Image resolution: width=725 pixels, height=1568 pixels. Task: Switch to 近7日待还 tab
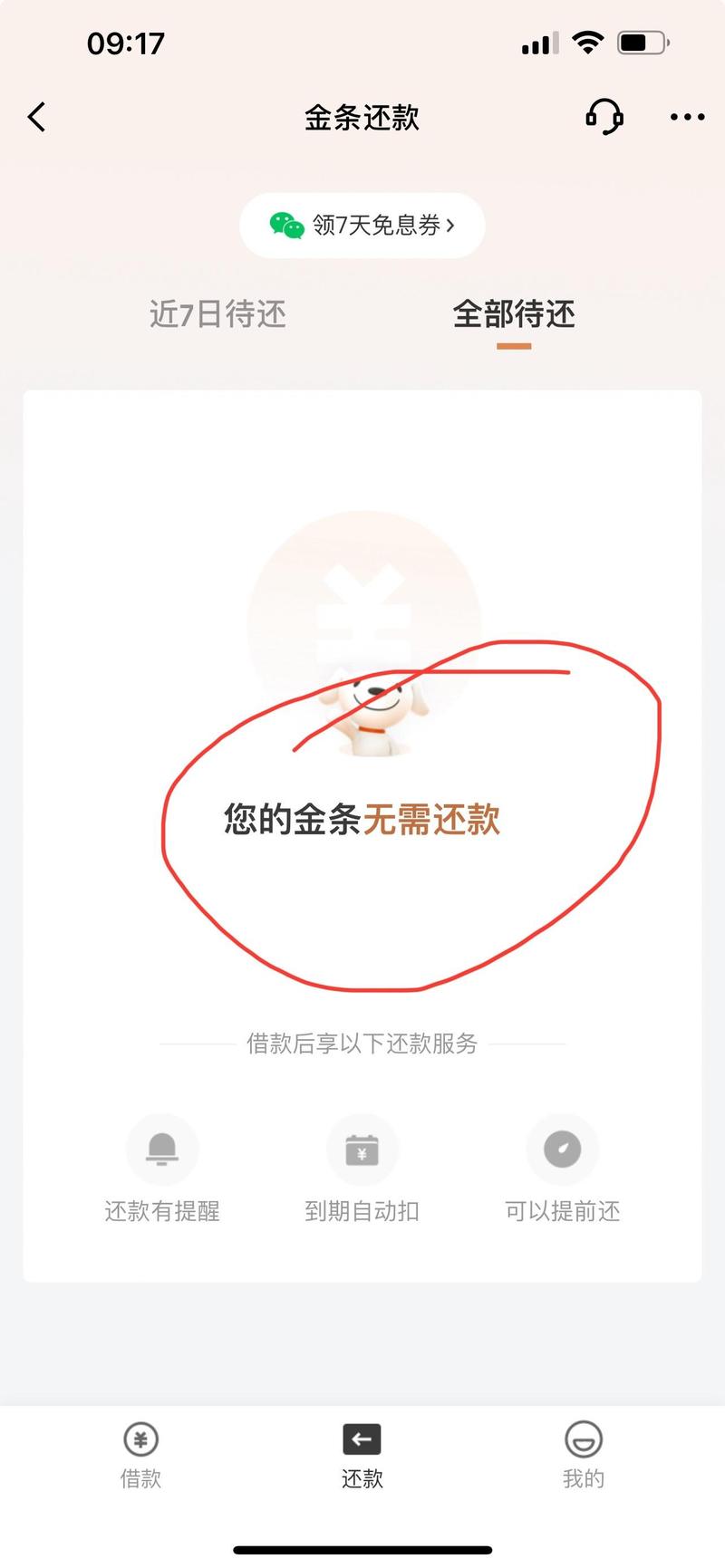(x=217, y=314)
